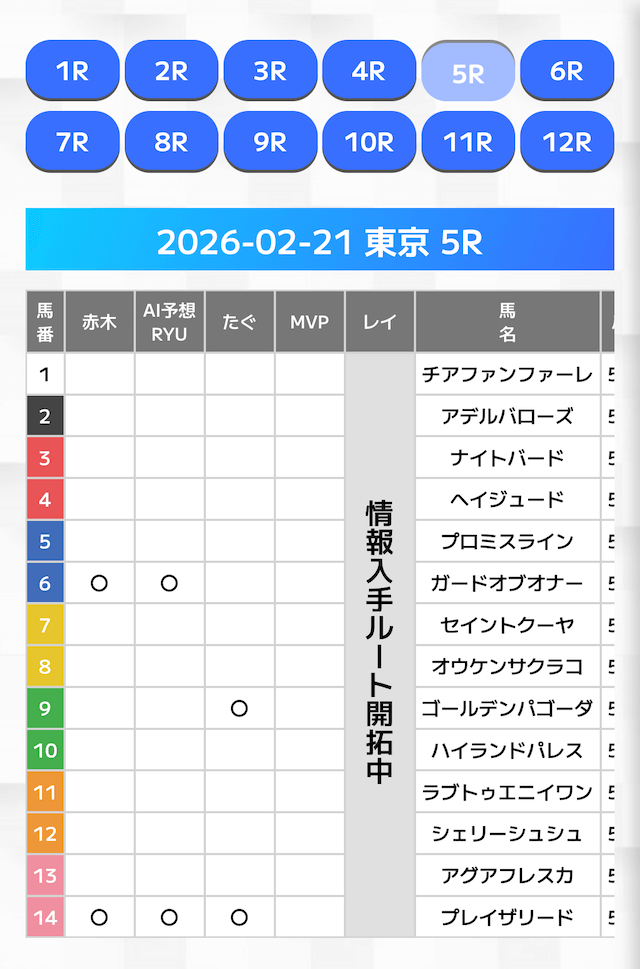
Task: View the 6R race
Action: point(567,71)
